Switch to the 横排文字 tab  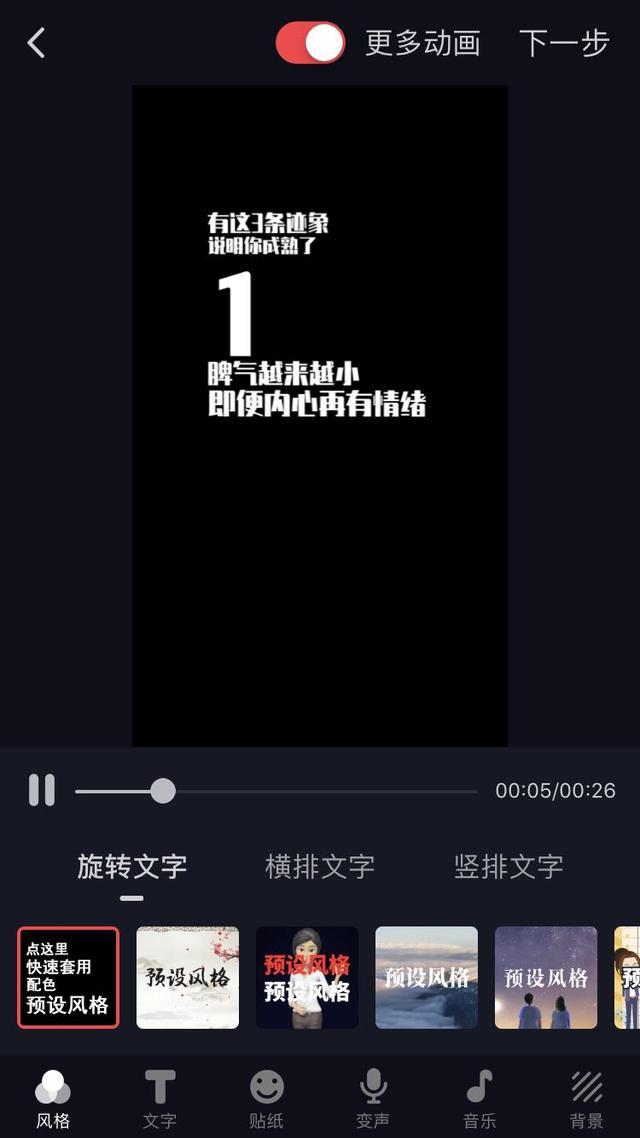[320, 867]
